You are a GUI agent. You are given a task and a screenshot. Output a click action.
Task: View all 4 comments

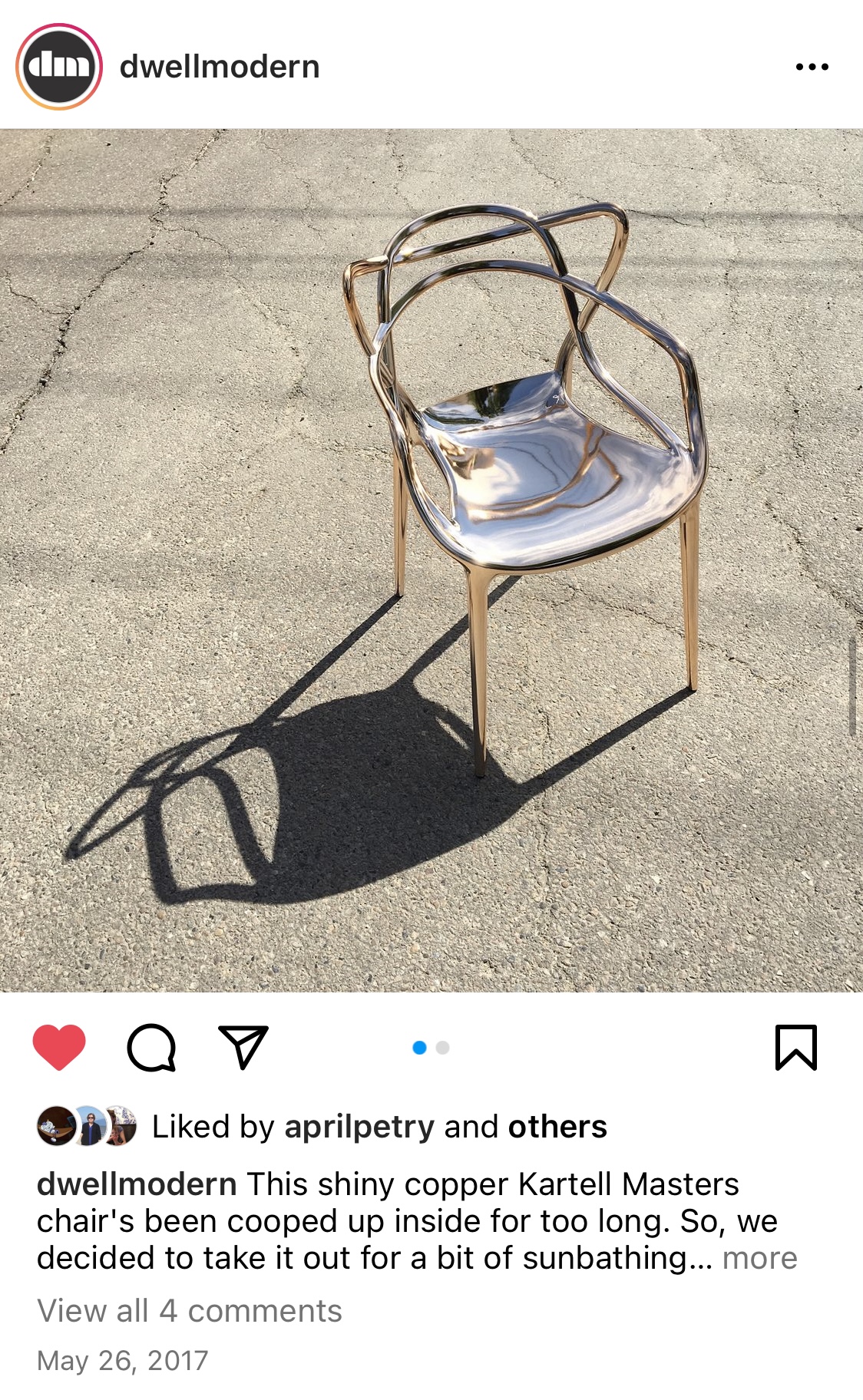point(190,1311)
